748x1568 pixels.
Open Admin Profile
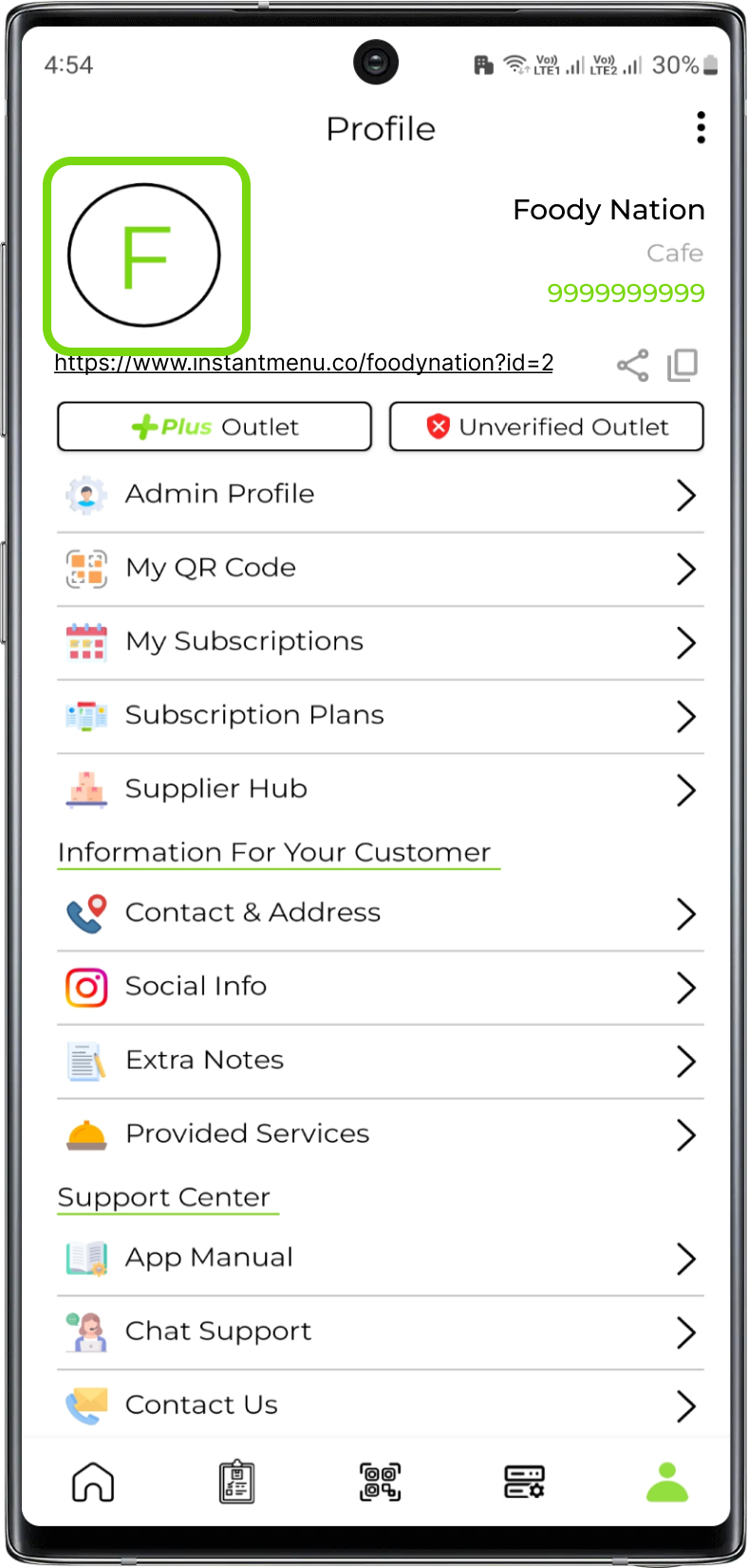click(380, 494)
